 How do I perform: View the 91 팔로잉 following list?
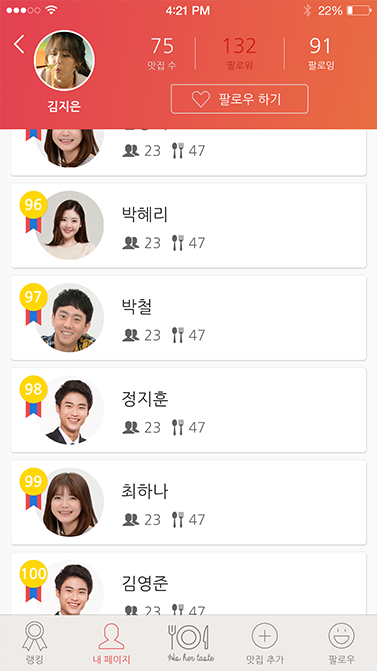coord(321,53)
